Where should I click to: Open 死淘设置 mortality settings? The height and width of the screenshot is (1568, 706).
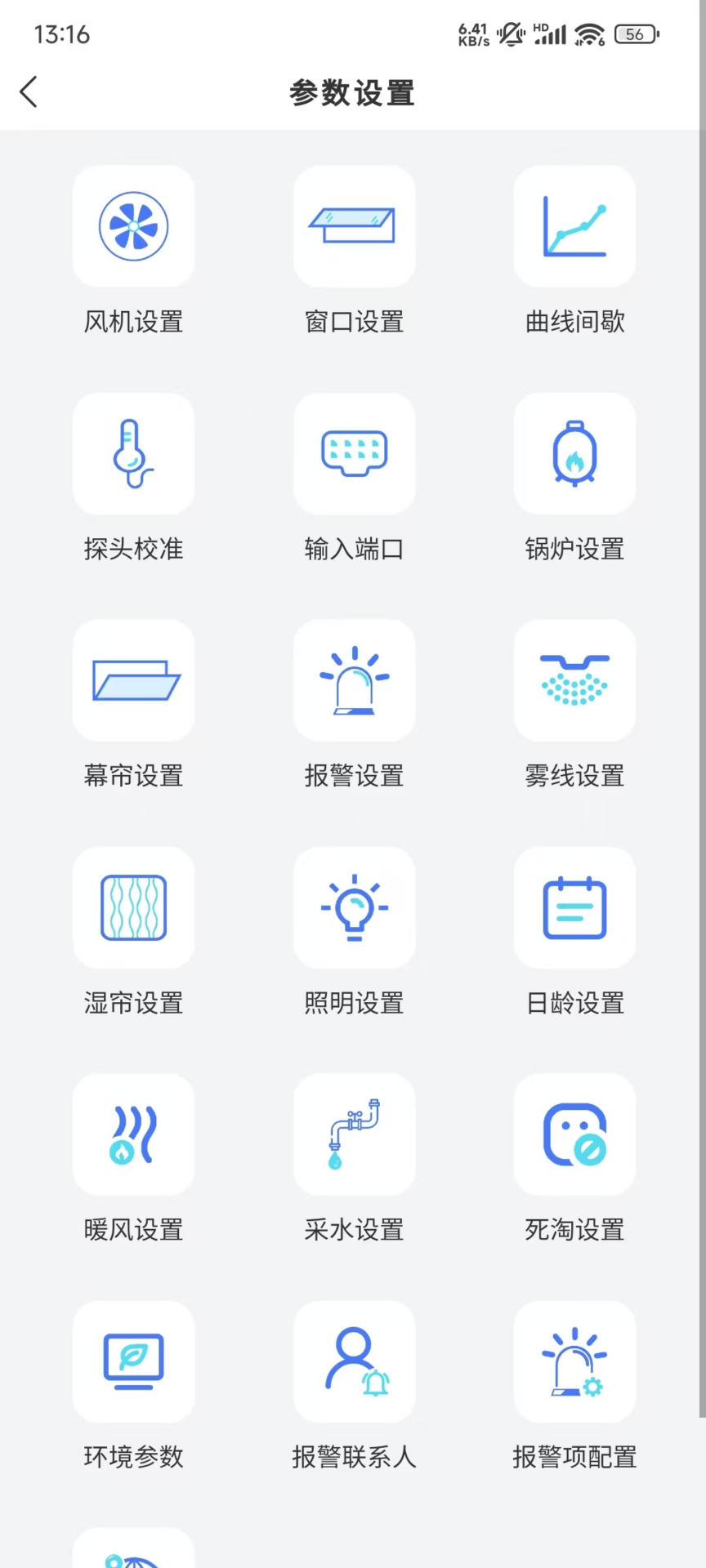(x=574, y=1134)
